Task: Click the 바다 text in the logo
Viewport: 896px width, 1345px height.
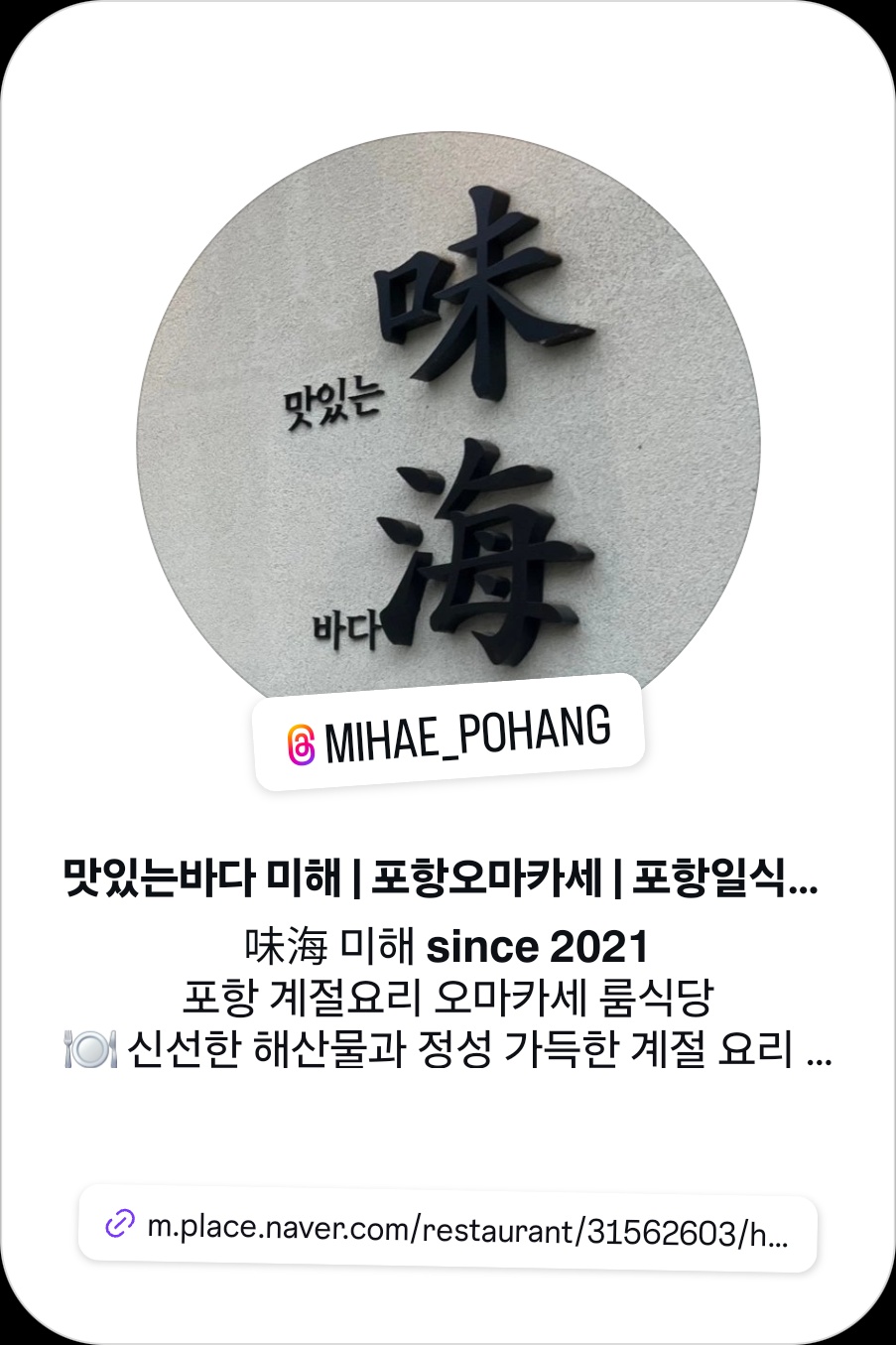Action: click(346, 625)
